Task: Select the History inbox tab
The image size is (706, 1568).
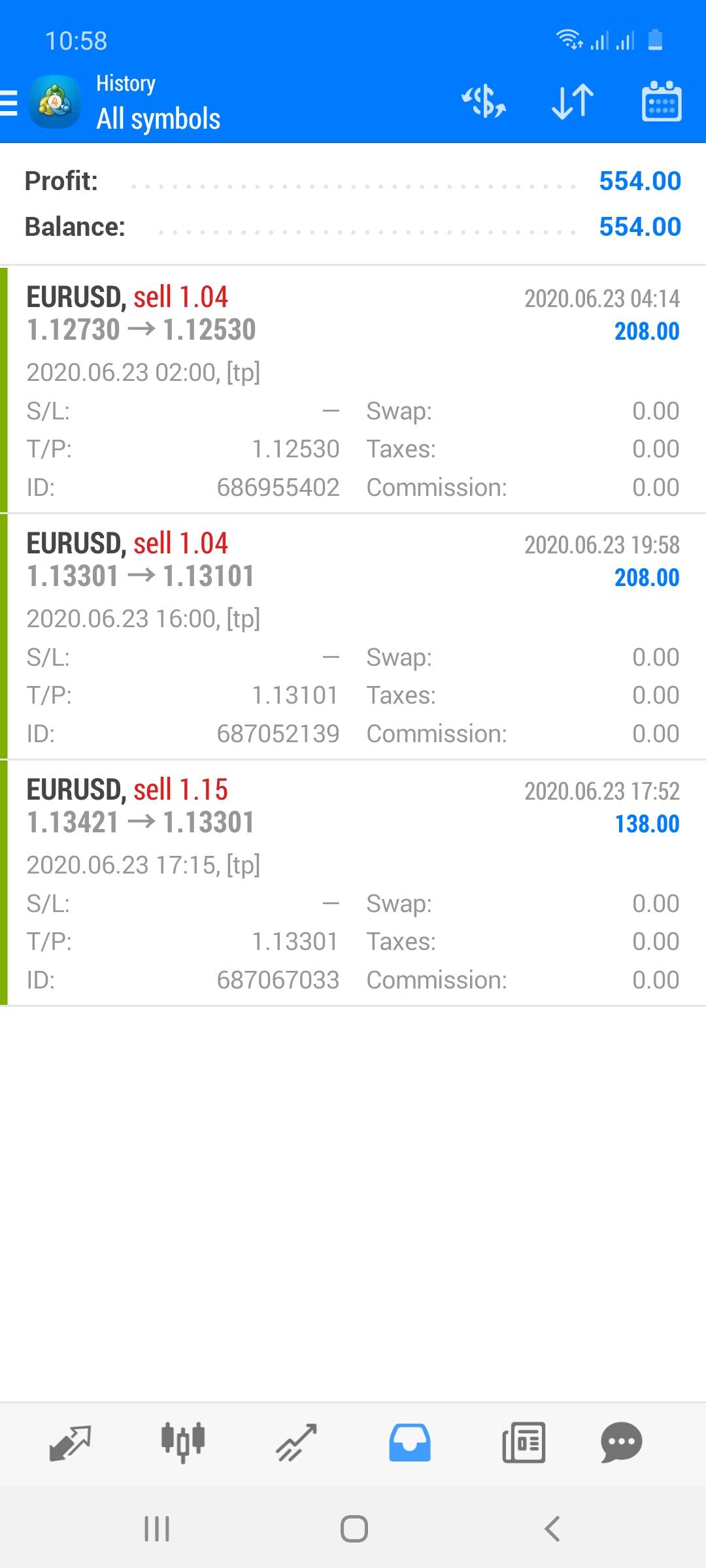Action: tap(410, 1442)
